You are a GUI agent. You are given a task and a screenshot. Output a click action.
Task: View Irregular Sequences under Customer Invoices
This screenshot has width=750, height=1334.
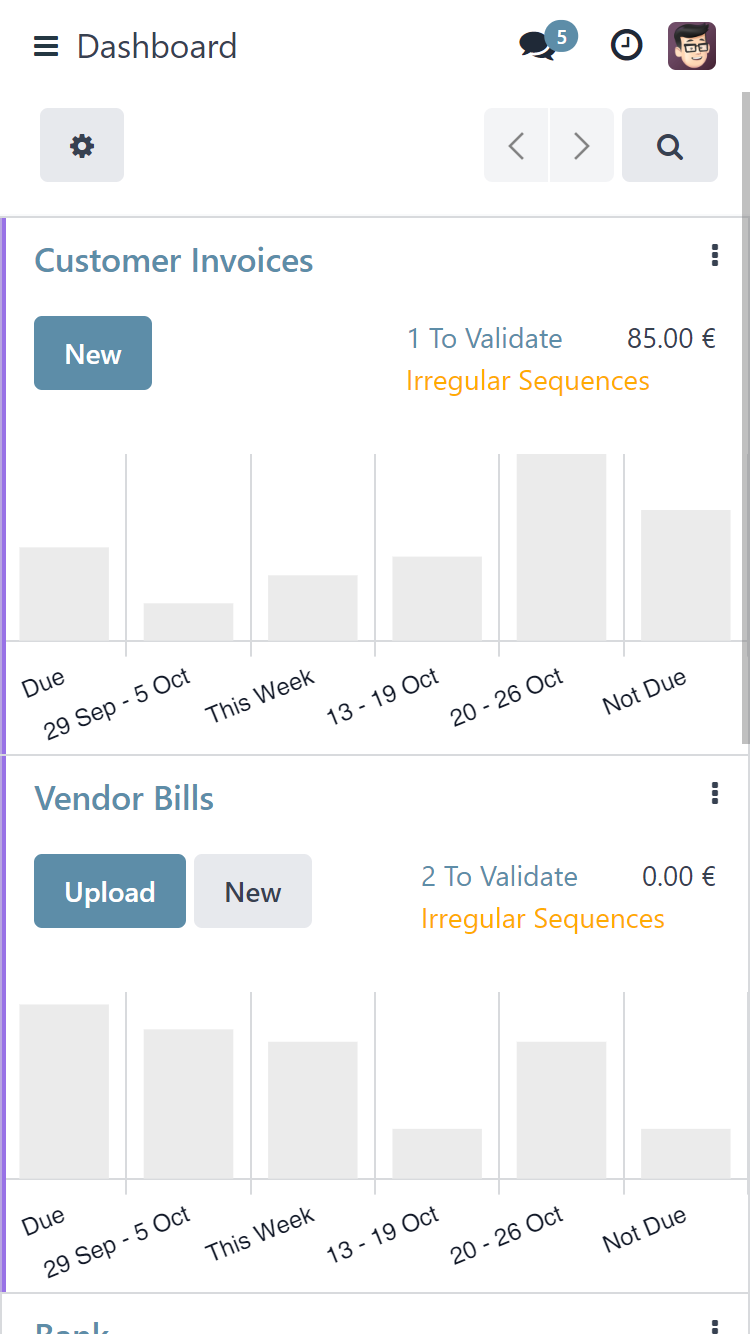[x=528, y=381]
